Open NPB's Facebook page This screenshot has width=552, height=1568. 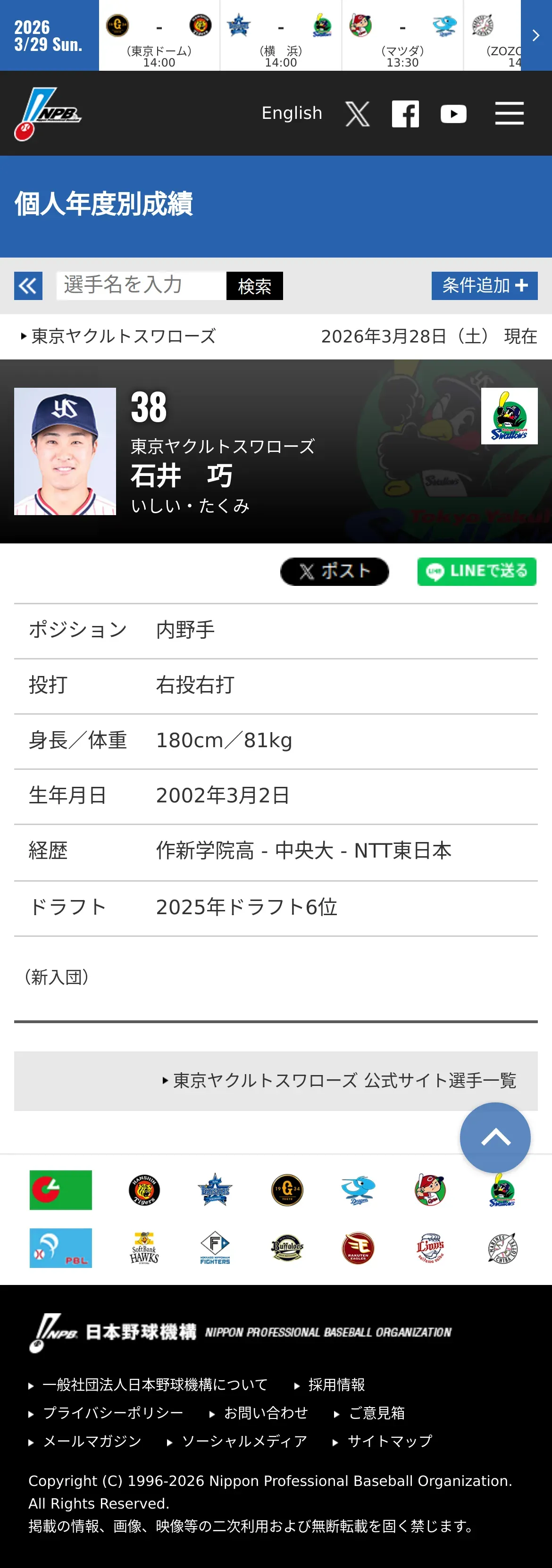pos(405,113)
